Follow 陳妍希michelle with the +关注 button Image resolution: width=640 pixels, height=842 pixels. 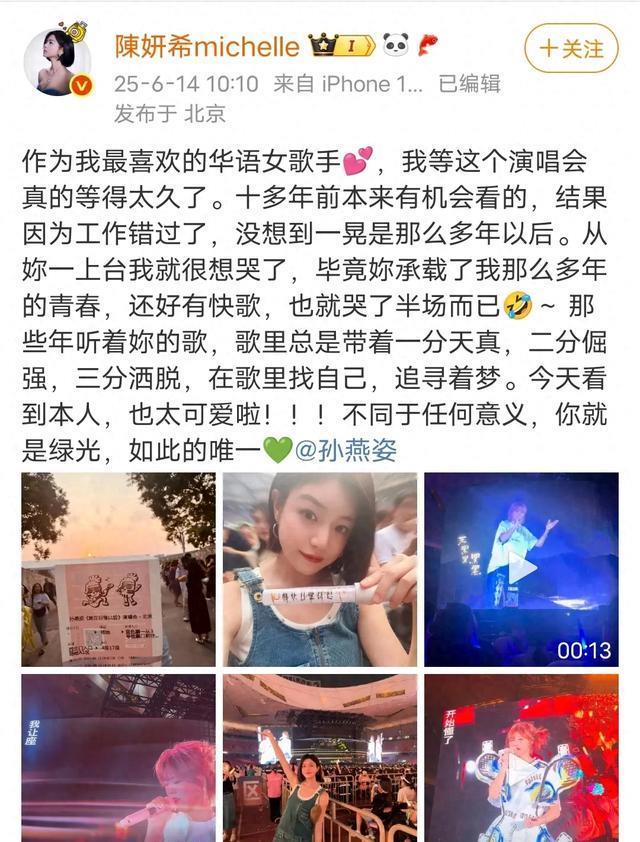pyautogui.click(x=572, y=48)
